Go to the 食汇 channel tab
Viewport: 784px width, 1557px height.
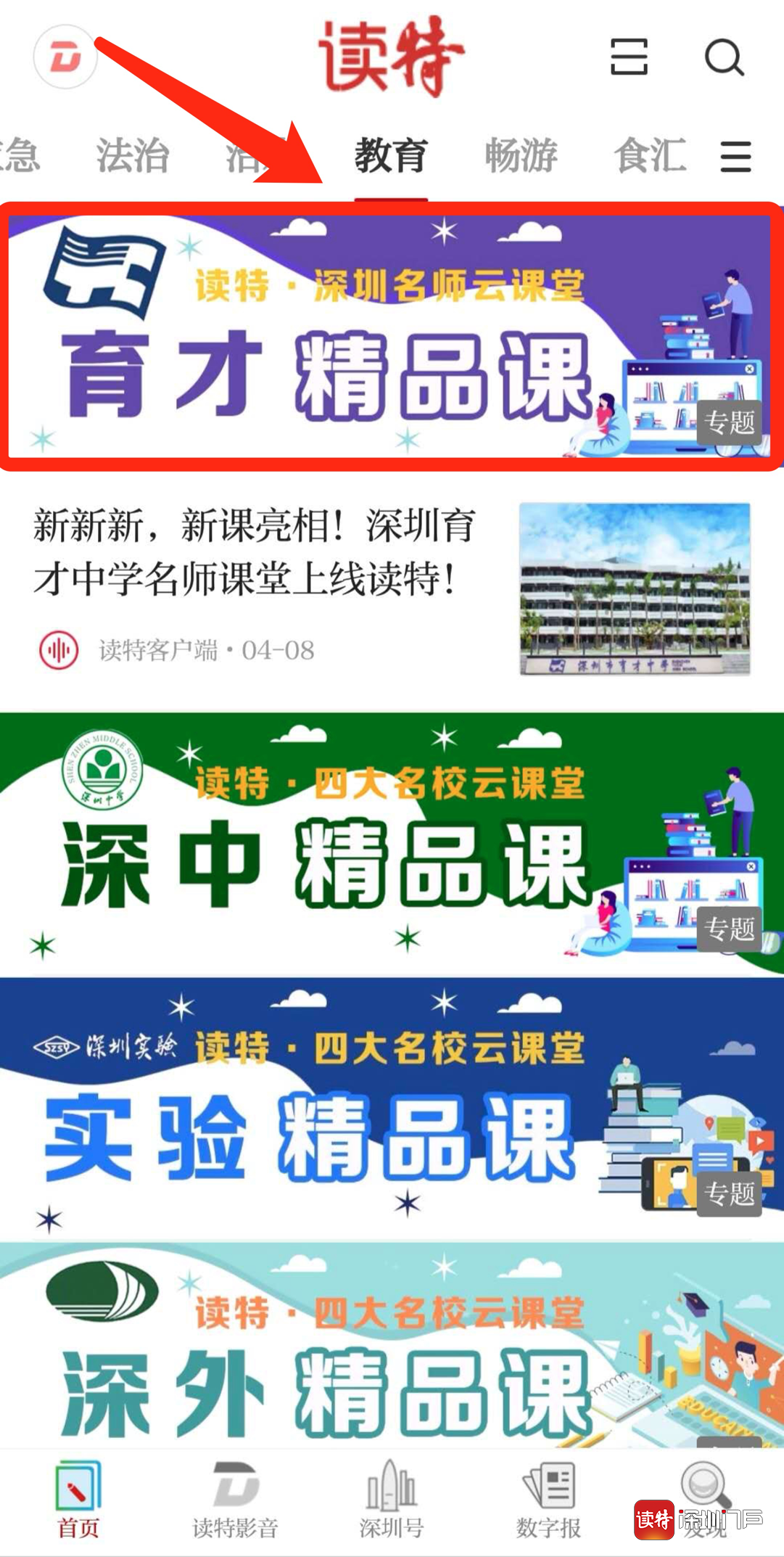650,155
